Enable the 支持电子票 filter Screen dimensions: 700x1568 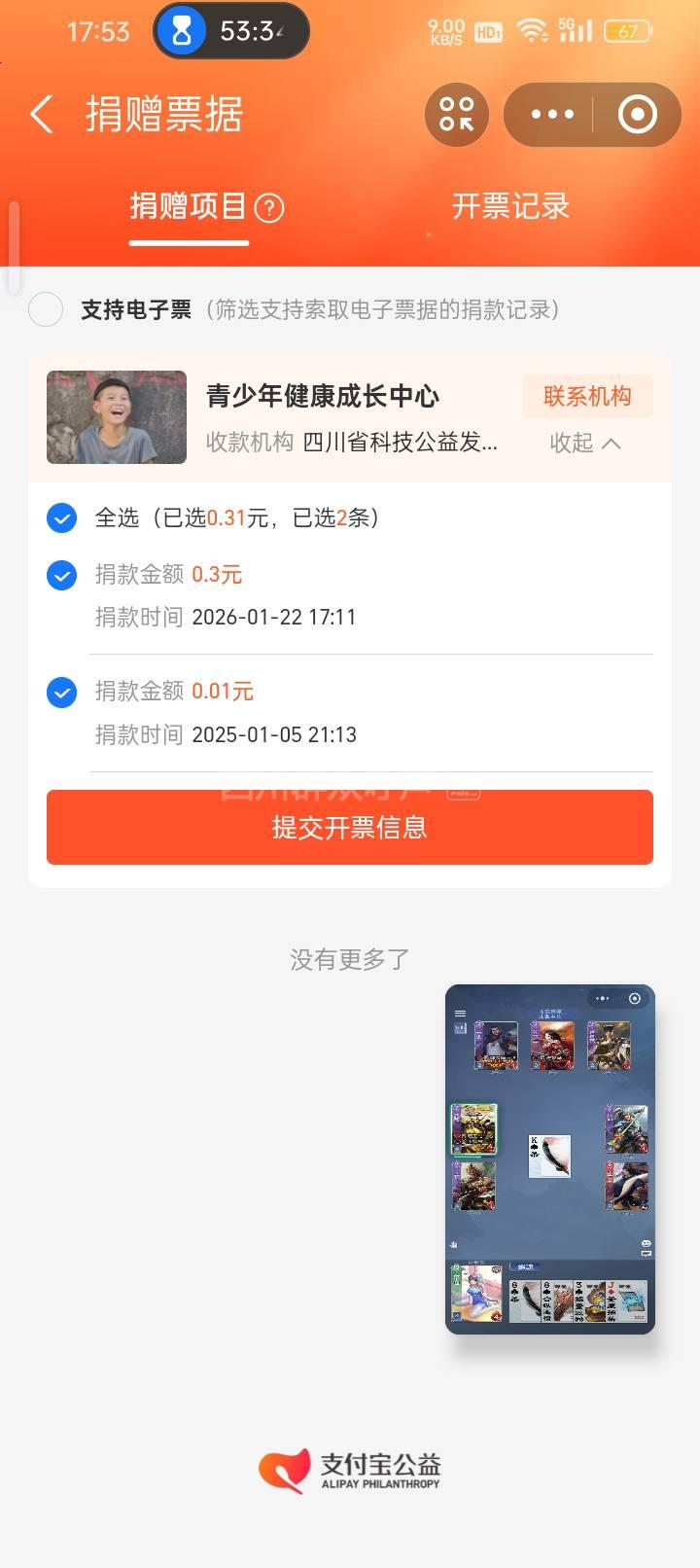(46, 309)
